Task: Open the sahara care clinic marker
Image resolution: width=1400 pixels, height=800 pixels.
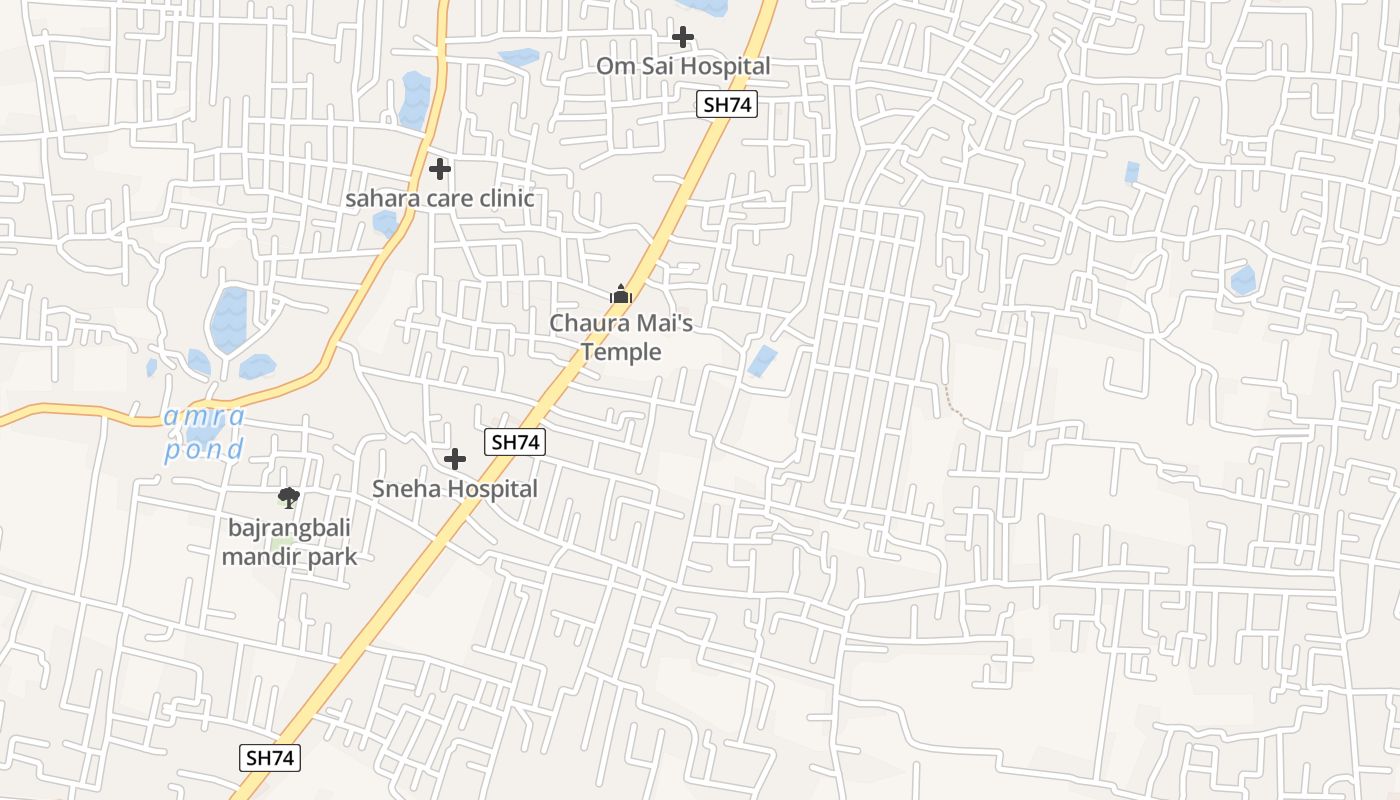Action: pyautogui.click(x=439, y=170)
